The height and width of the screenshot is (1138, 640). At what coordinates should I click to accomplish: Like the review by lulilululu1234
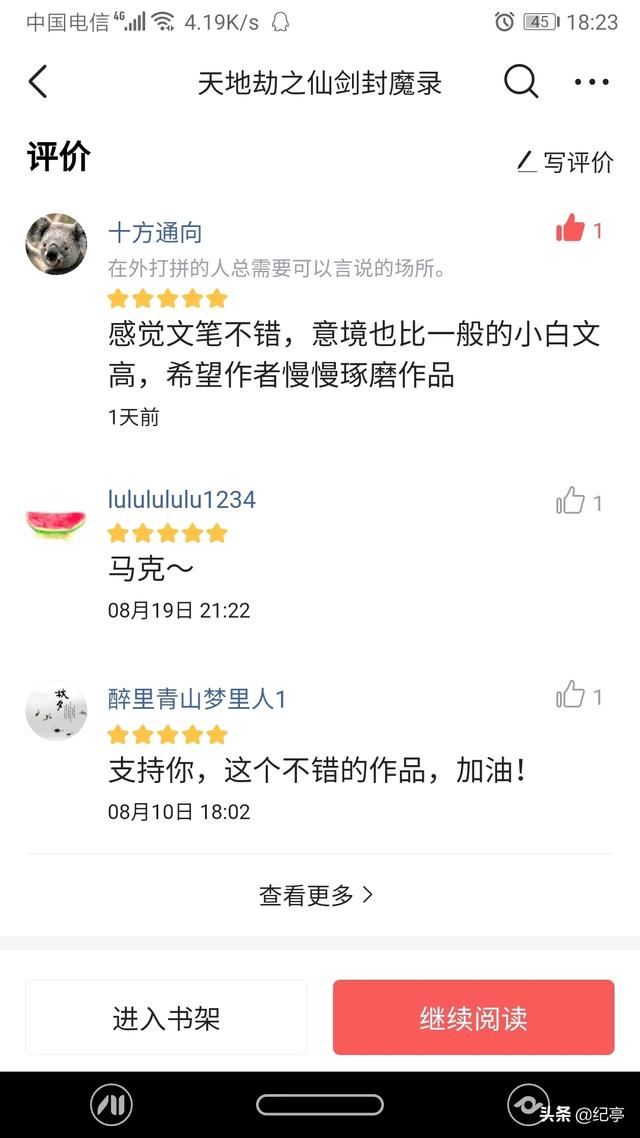571,501
